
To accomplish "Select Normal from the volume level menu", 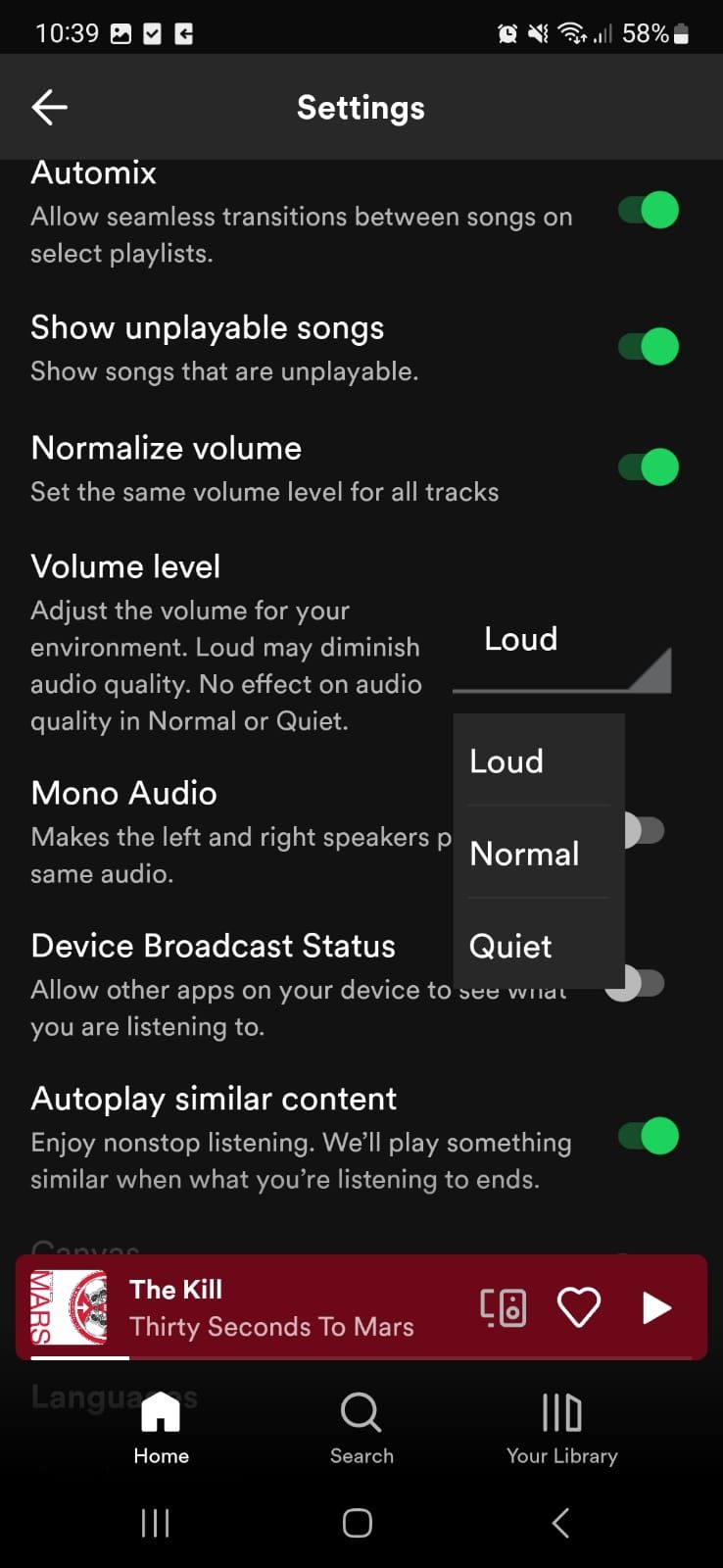I will (x=524, y=854).
